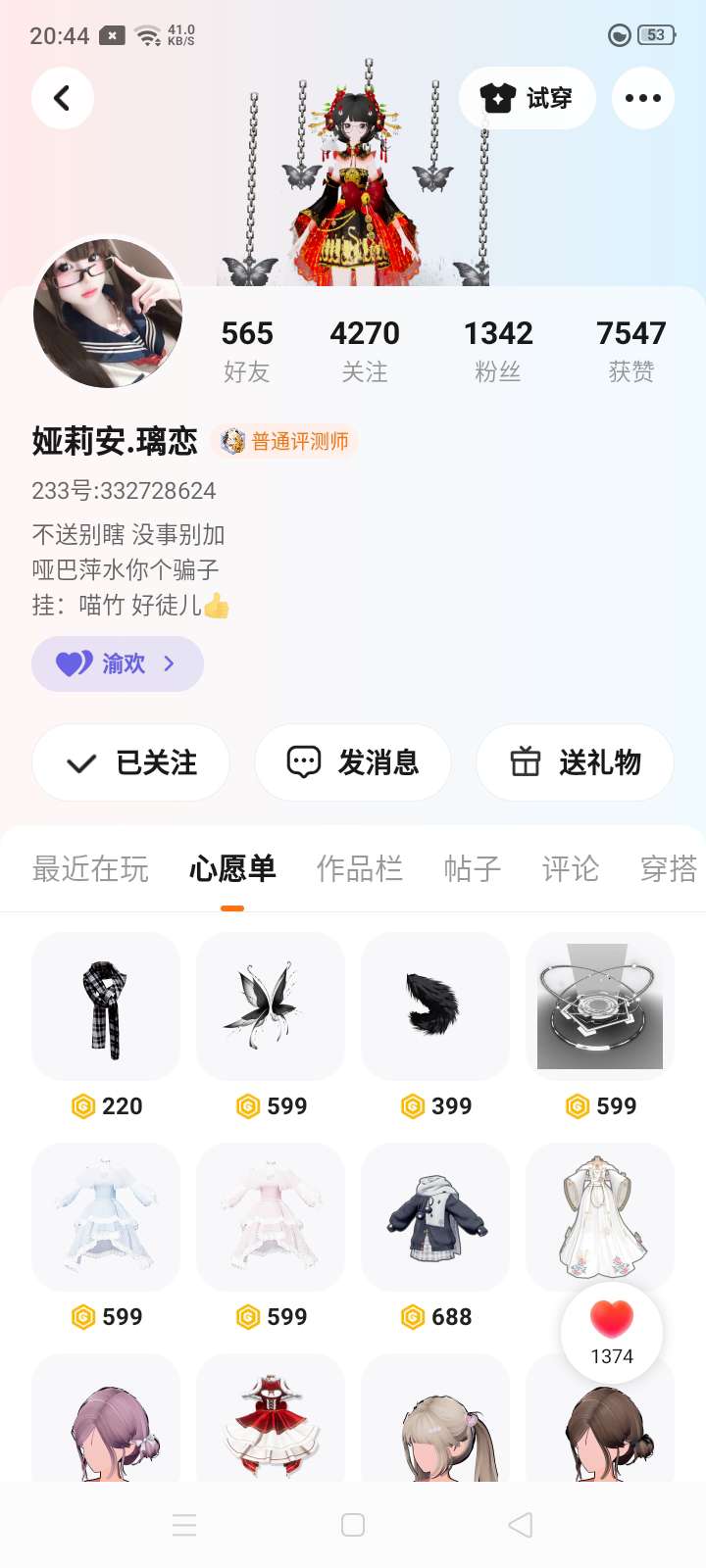Go back using the top-left arrow

(x=62, y=98)
